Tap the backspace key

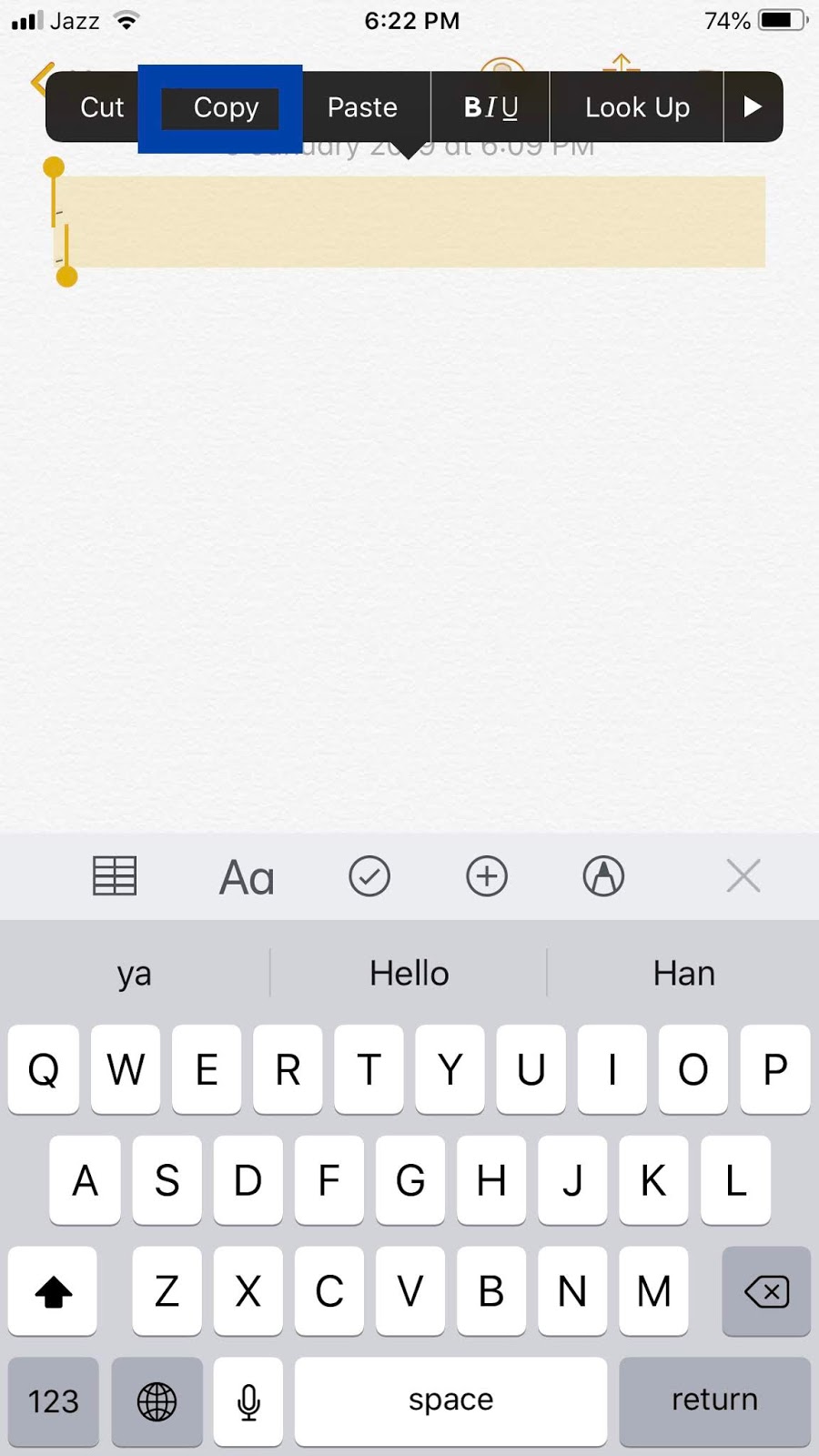766,1291
